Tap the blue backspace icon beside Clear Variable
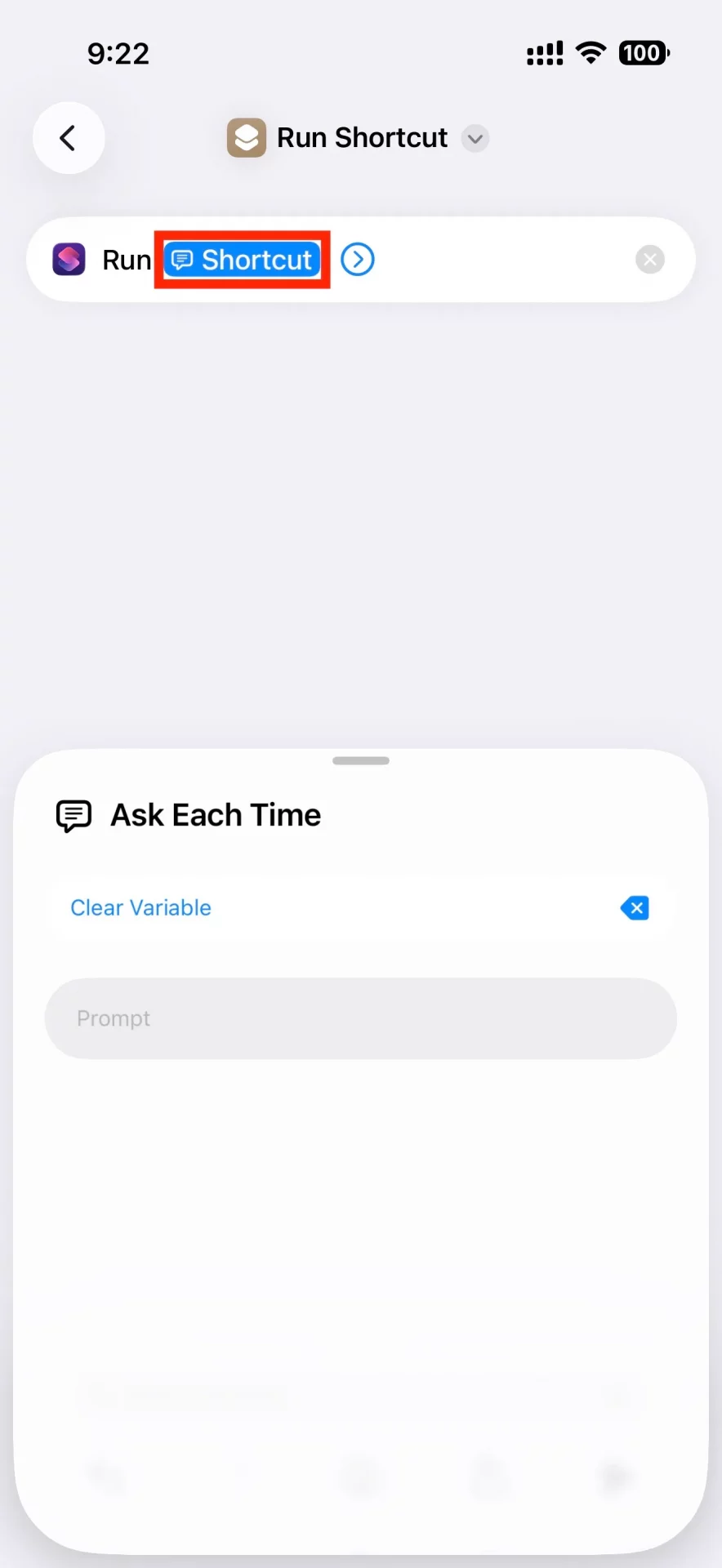Image resolution: width=722 pixels, height=1568 pixels. click(635, 907)
